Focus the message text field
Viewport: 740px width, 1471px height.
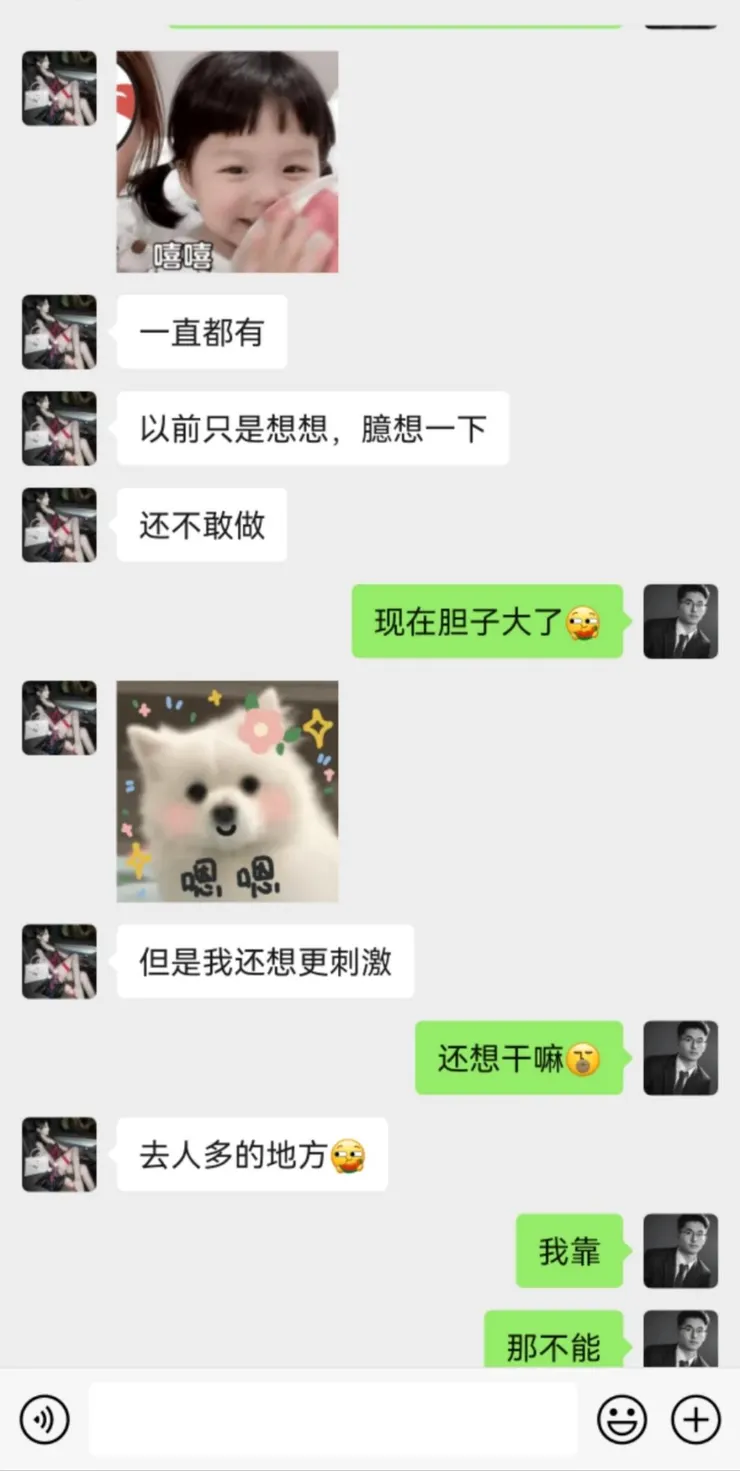333,1419
